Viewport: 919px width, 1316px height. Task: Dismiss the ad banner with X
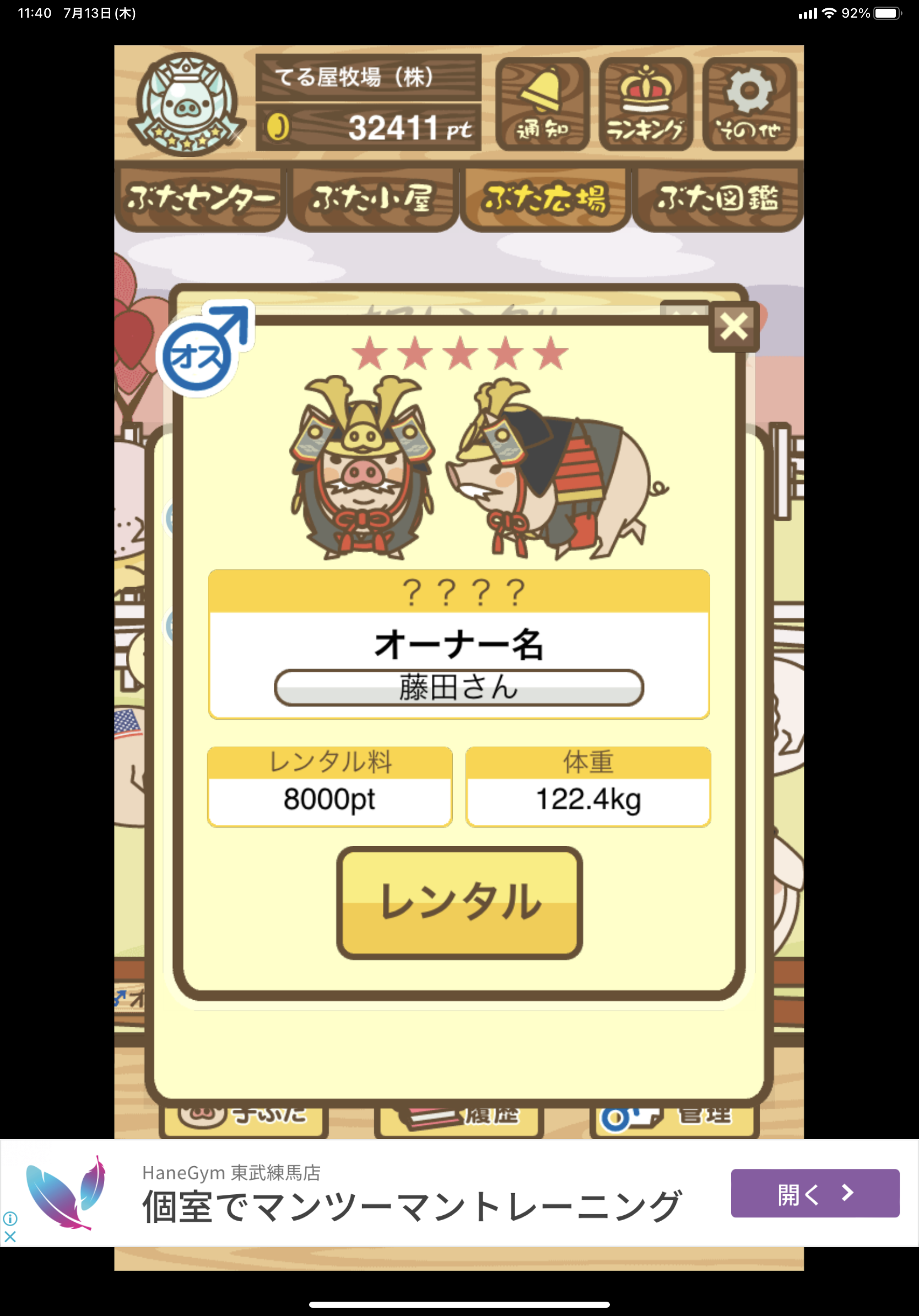(x=10, y=1237)
